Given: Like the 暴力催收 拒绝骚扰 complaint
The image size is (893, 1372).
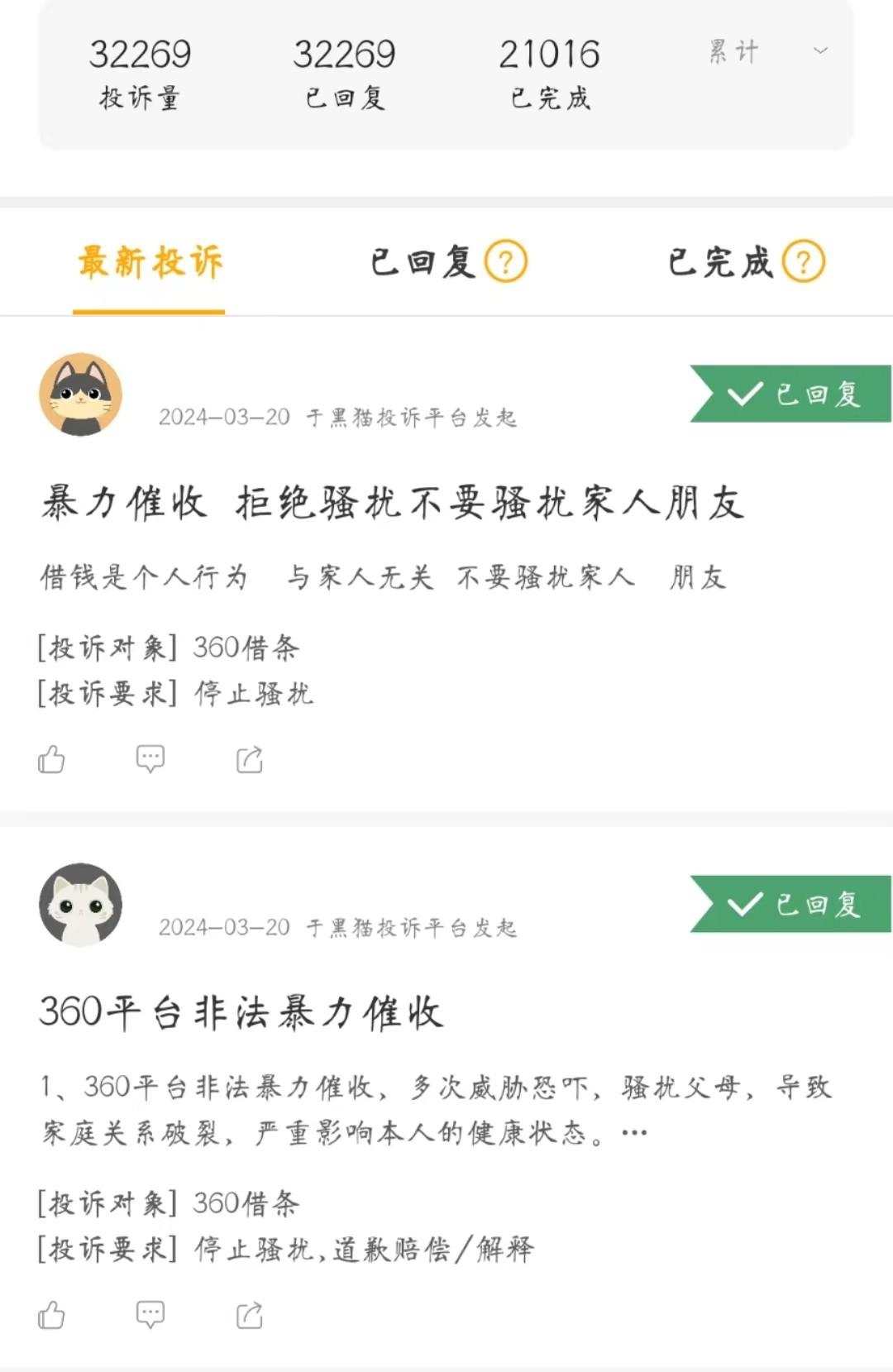Looking at the screenshot, I should [51, 759].
